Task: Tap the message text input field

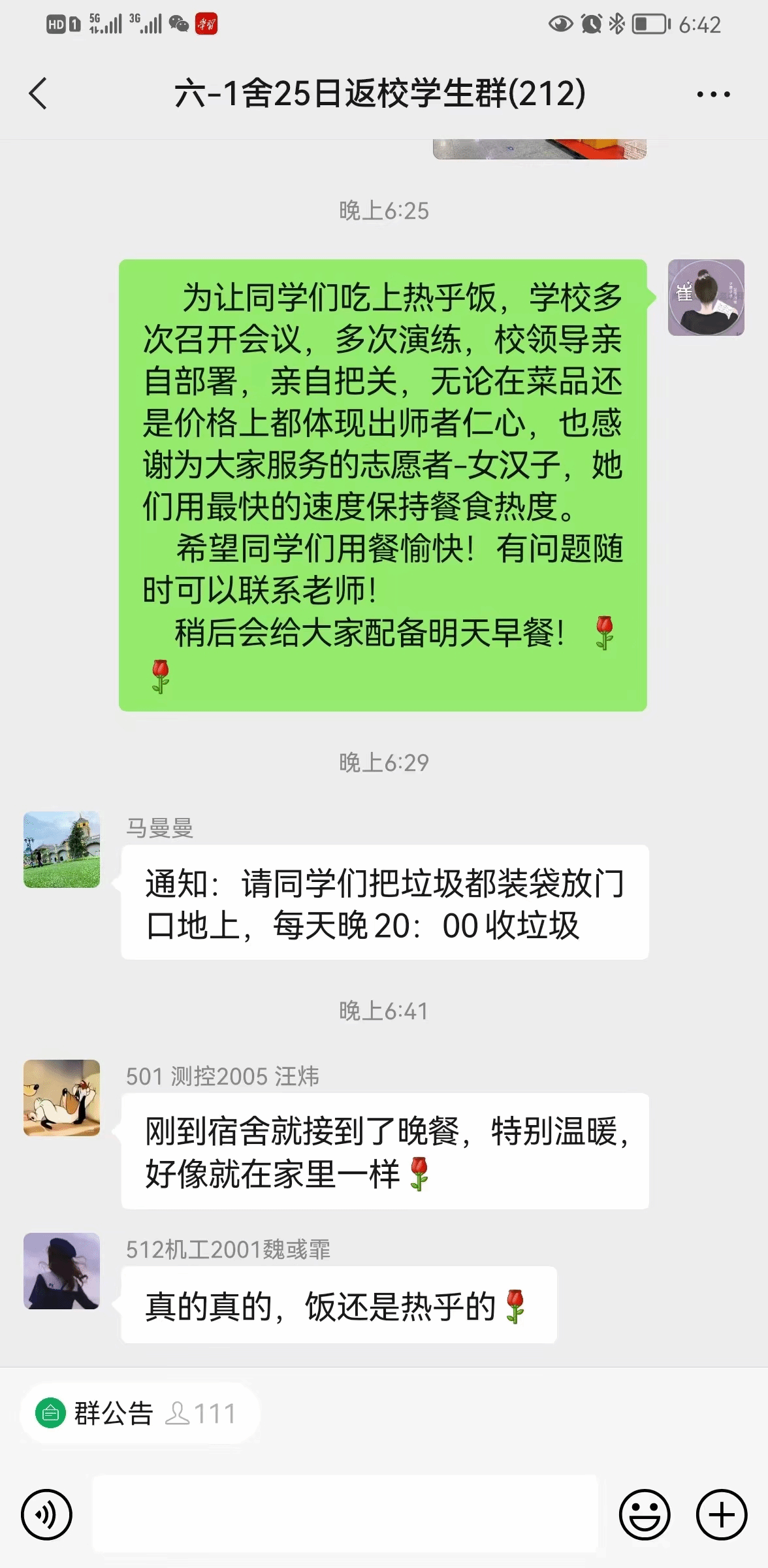Action: (x=345, y=1513)
